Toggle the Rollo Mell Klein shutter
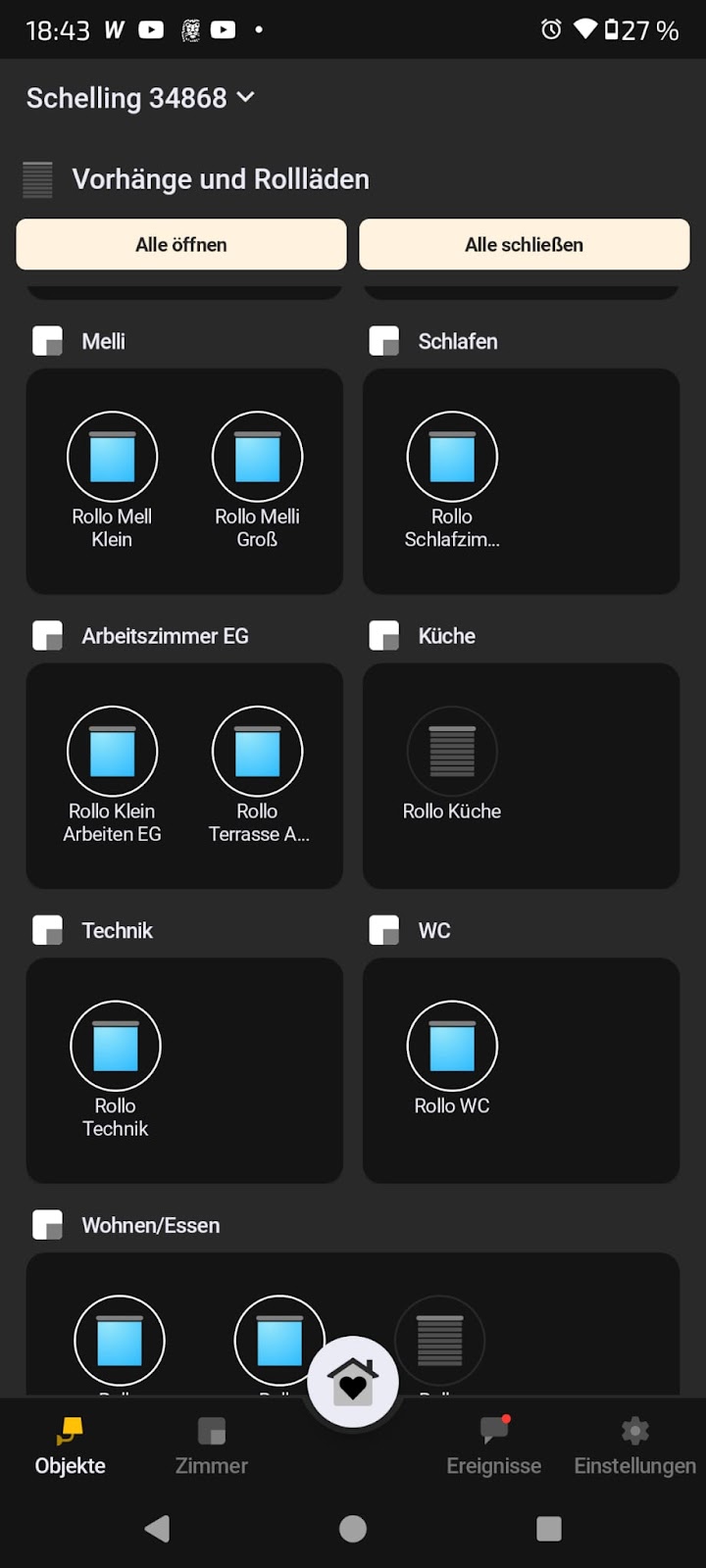706x1568 pixels. tap(112, 457)
